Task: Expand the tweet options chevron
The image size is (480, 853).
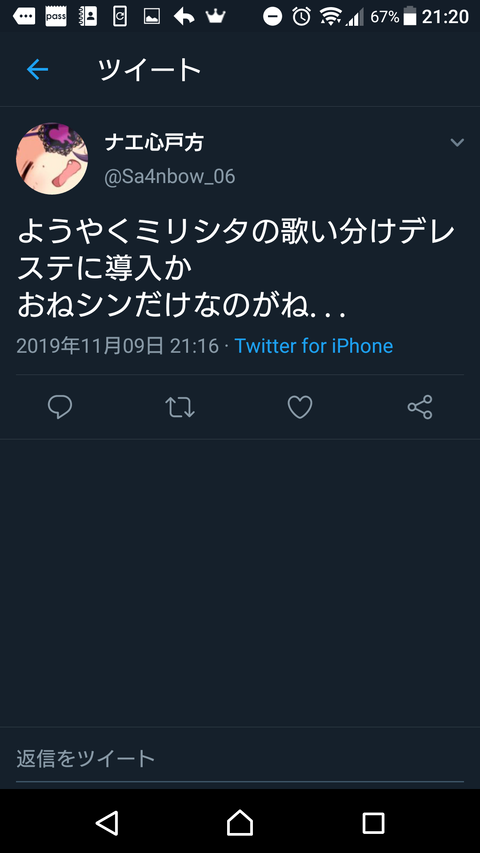Action: (x=457, y=143)
